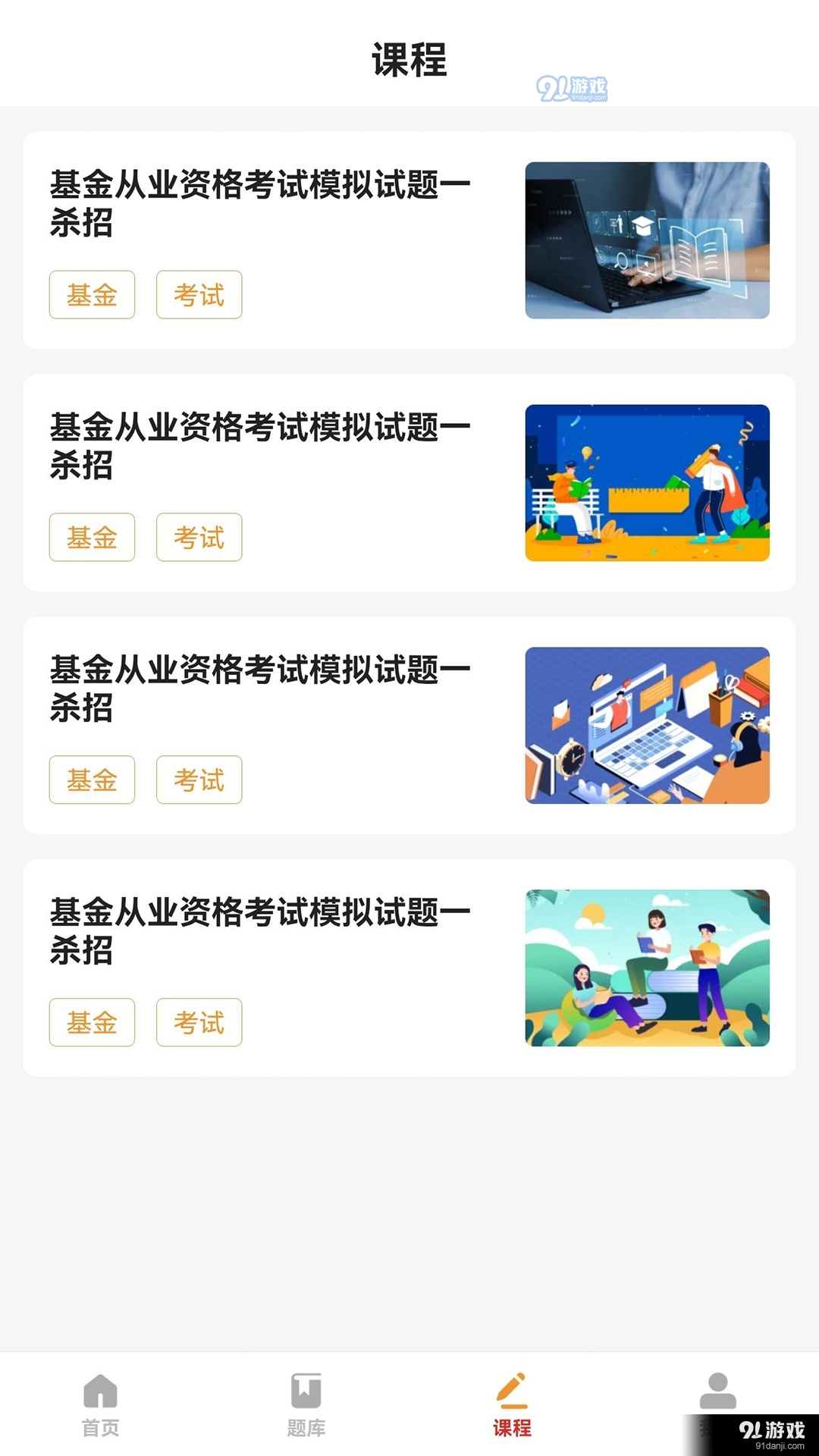
Task: Tap the 考试 tag on third course
Action: pos(198,780)
